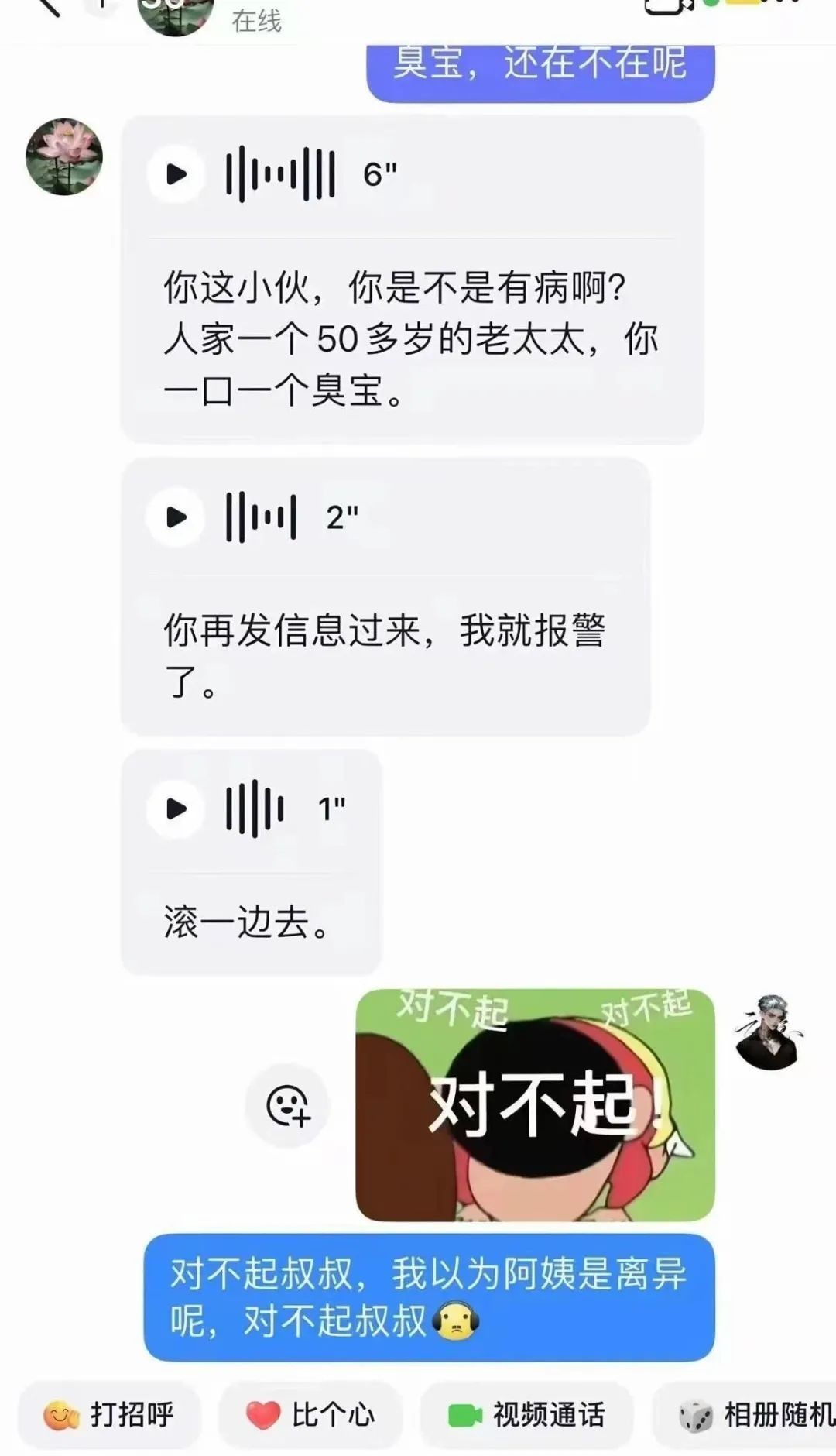
Task: Open the 对不起 sticker image
Action: [535, 1105]
